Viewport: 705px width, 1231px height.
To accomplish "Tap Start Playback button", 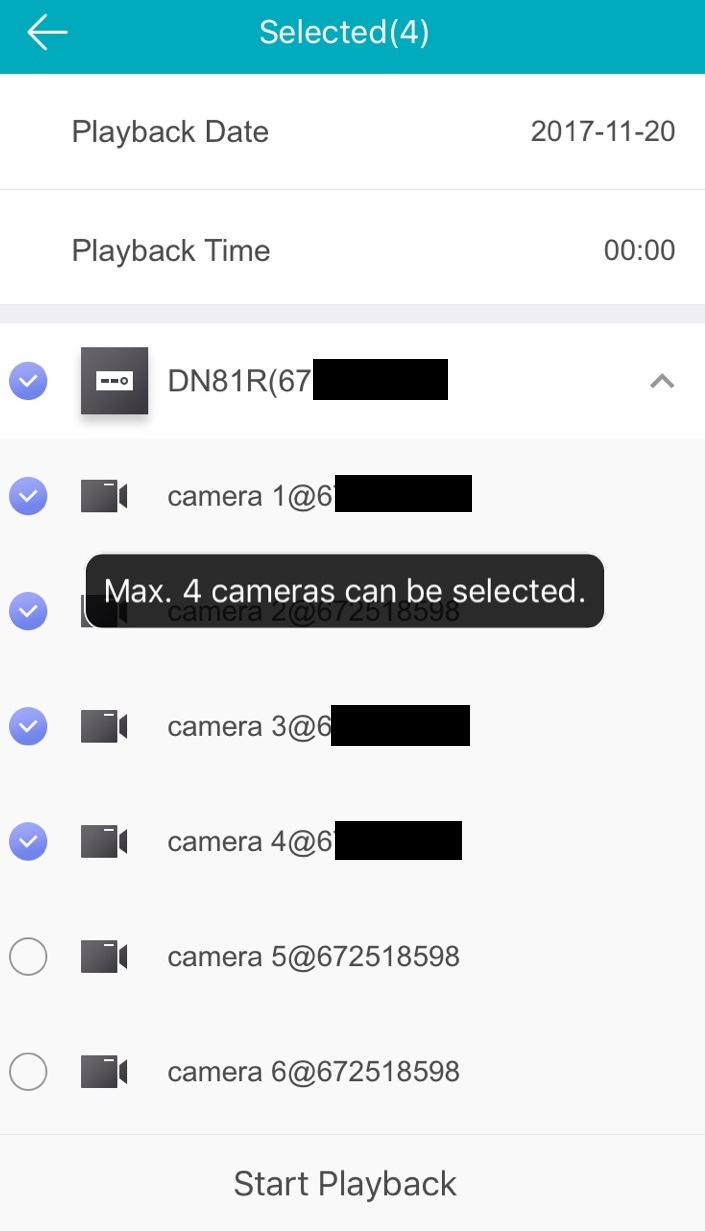I will click(345, 1184).
